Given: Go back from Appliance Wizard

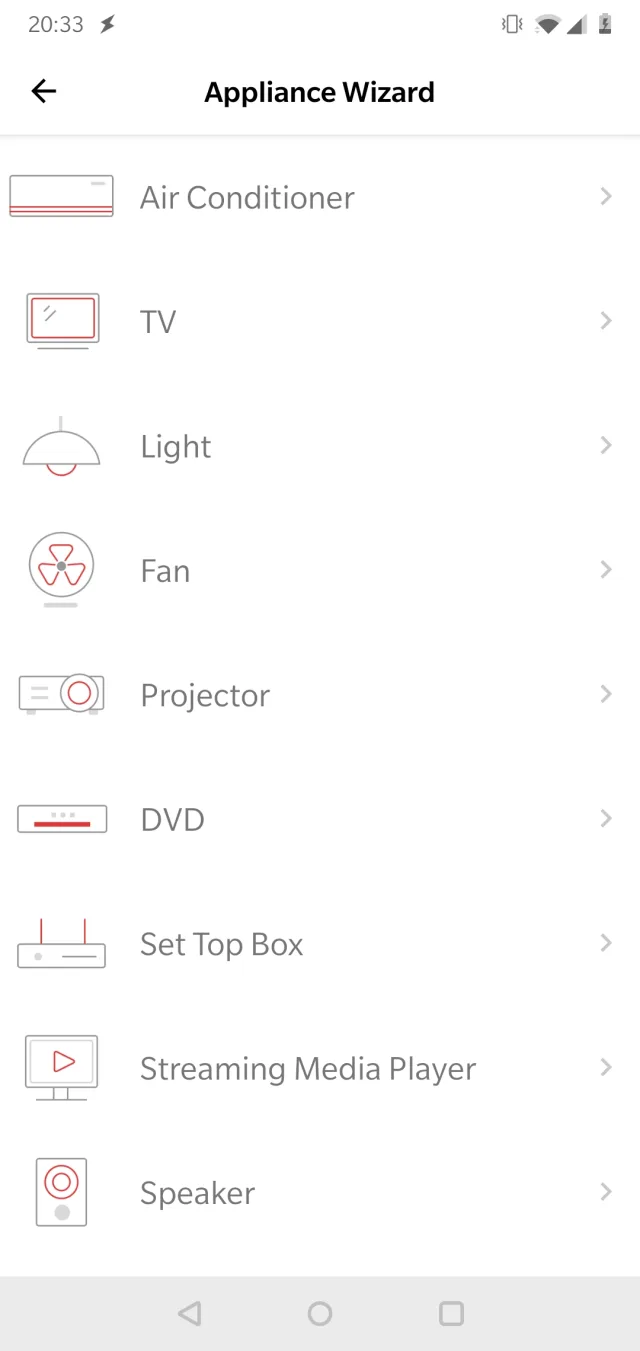Looking at the screenshot, I should click(x=44, y=92).
